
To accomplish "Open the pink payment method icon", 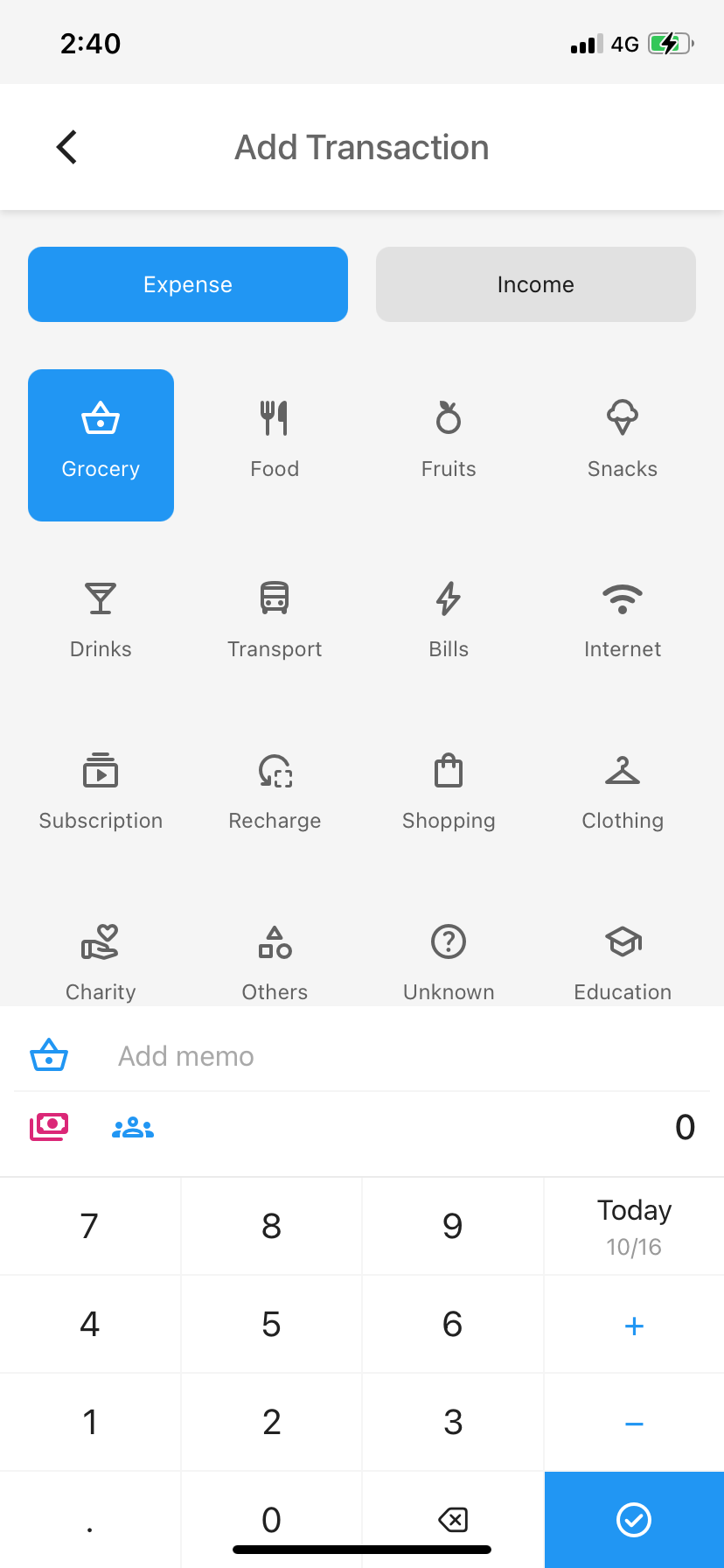I will [x=49, y=1127].
